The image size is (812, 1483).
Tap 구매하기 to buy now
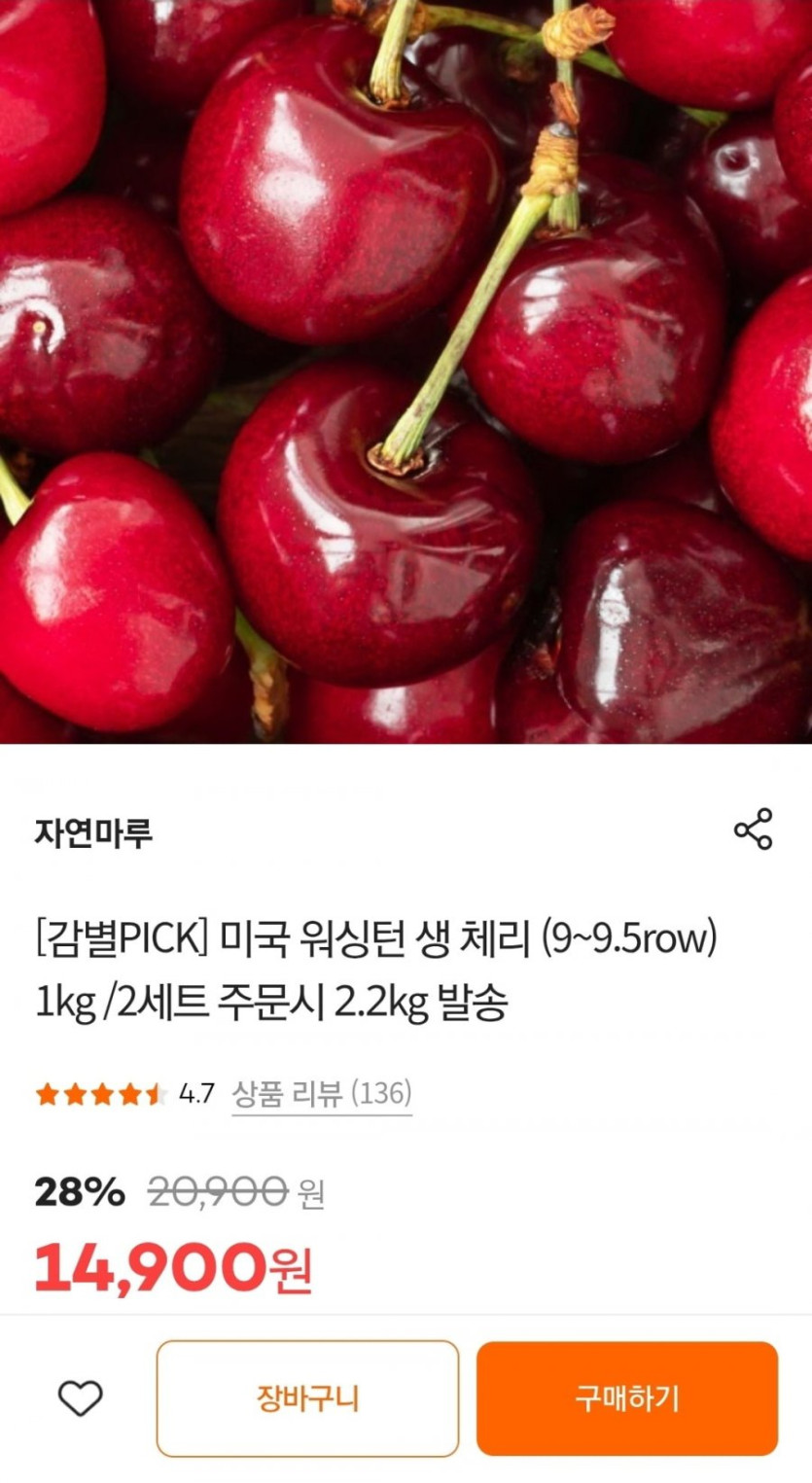point(626,1398)
